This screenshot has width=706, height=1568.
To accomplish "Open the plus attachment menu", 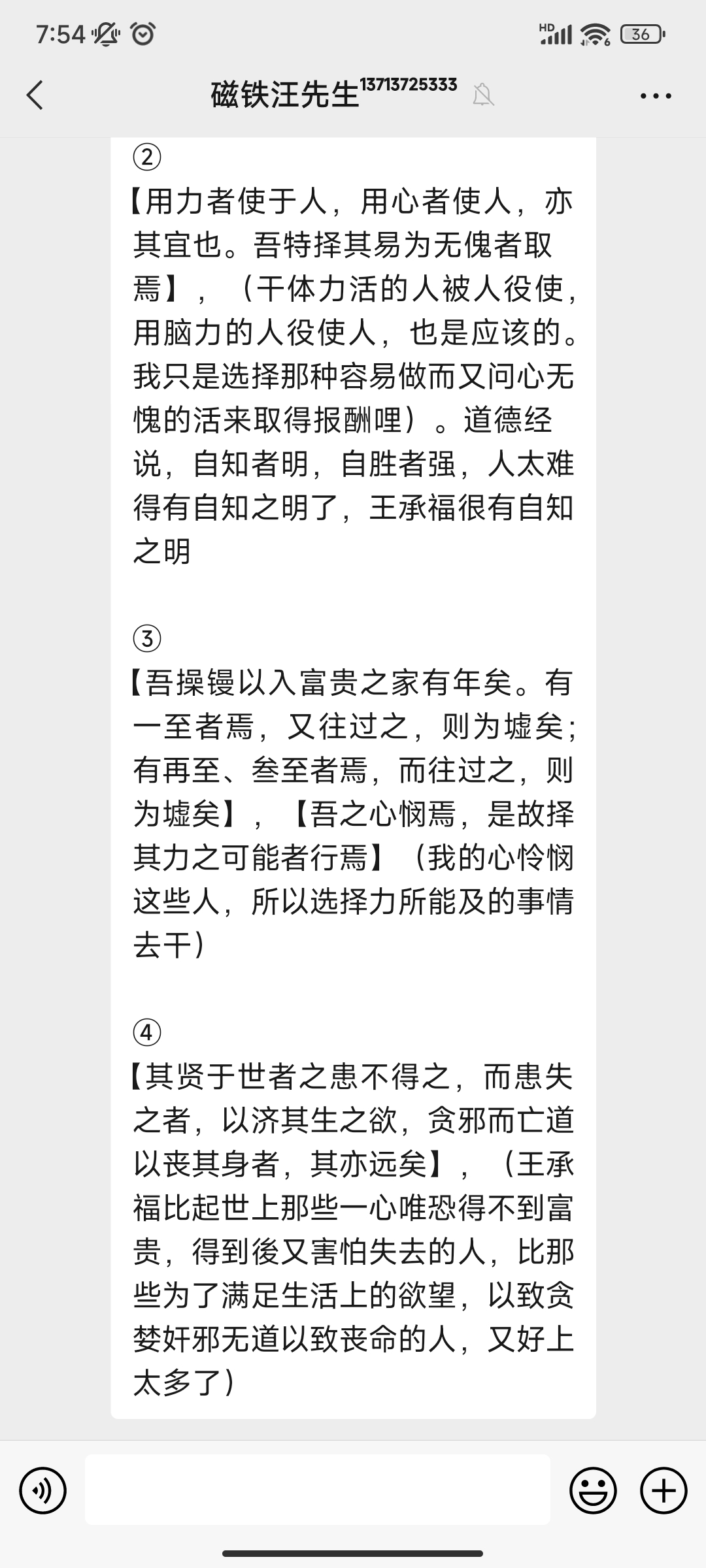I will [664, 1490].
